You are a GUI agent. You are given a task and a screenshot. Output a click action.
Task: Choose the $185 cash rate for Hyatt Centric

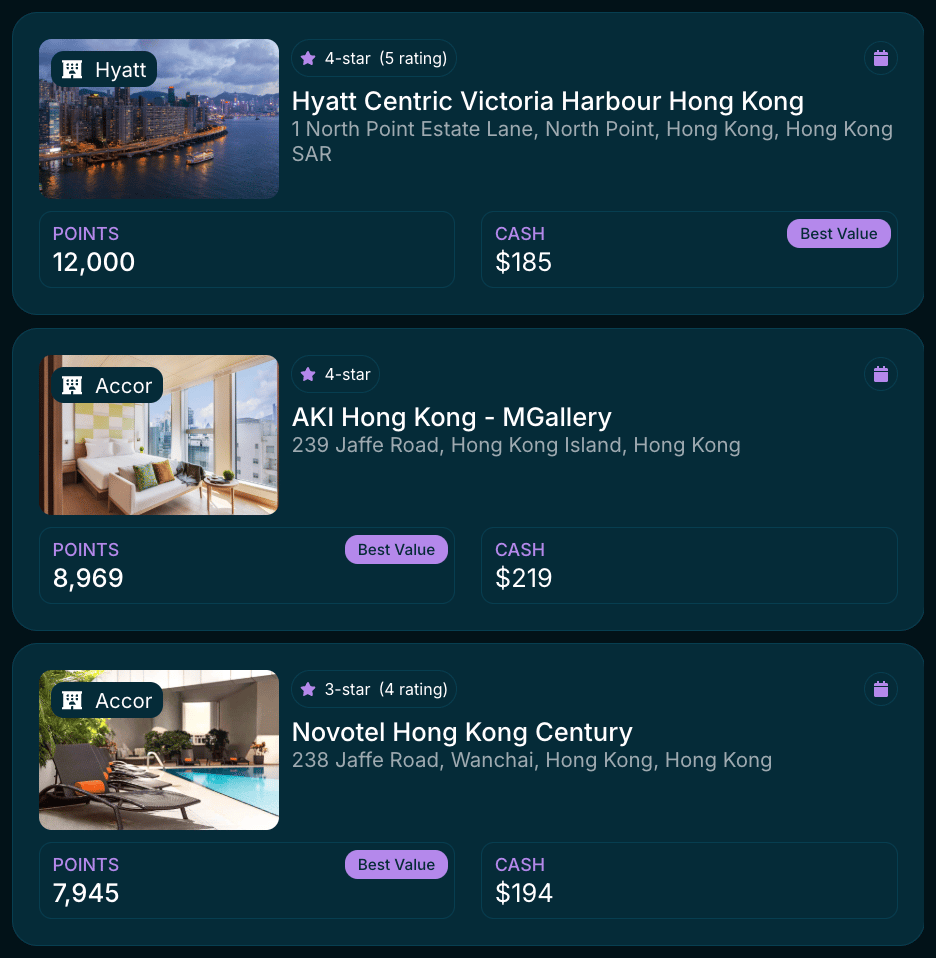click(x=688, y=249)
